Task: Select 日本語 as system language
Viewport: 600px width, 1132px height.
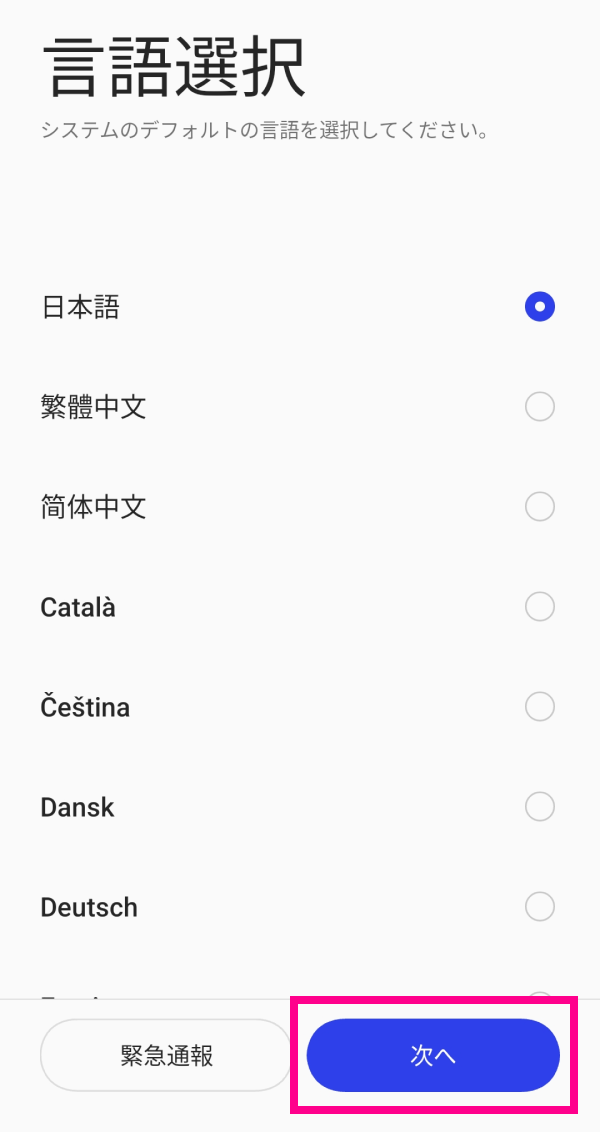Action: click(x=539, y=307)
